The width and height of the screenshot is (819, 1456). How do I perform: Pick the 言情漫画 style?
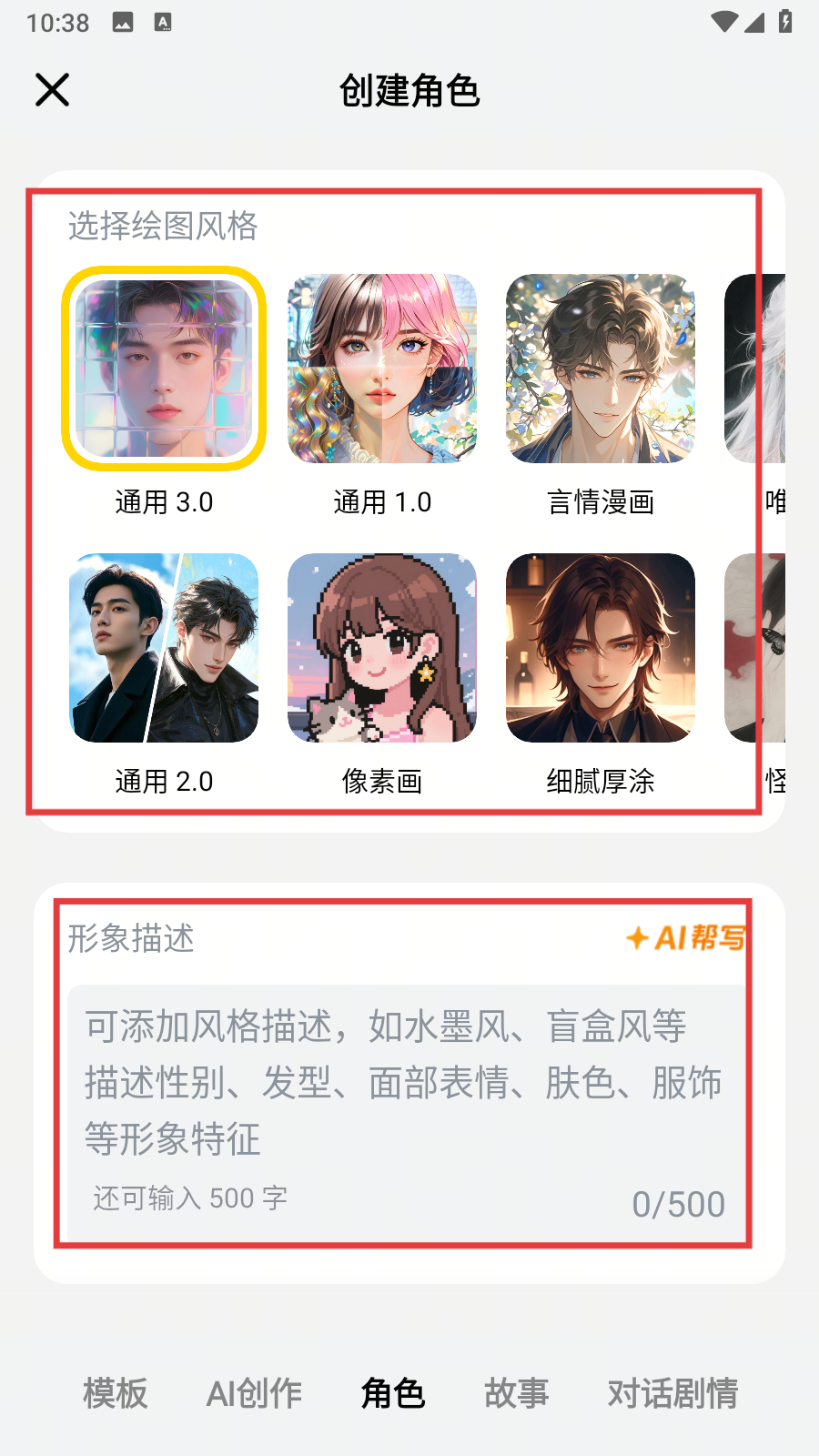(x=601, y=369)
